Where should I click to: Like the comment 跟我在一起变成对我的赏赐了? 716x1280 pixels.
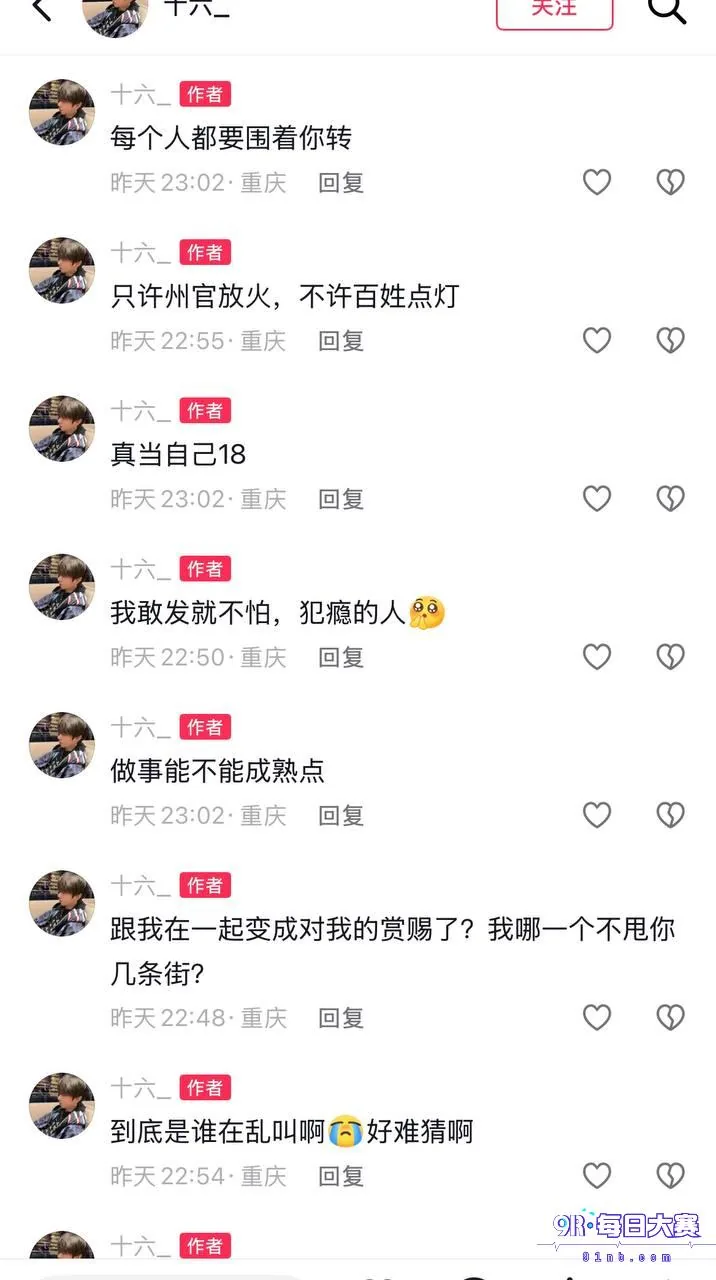pyautogui.click(x=597, y=1018)
